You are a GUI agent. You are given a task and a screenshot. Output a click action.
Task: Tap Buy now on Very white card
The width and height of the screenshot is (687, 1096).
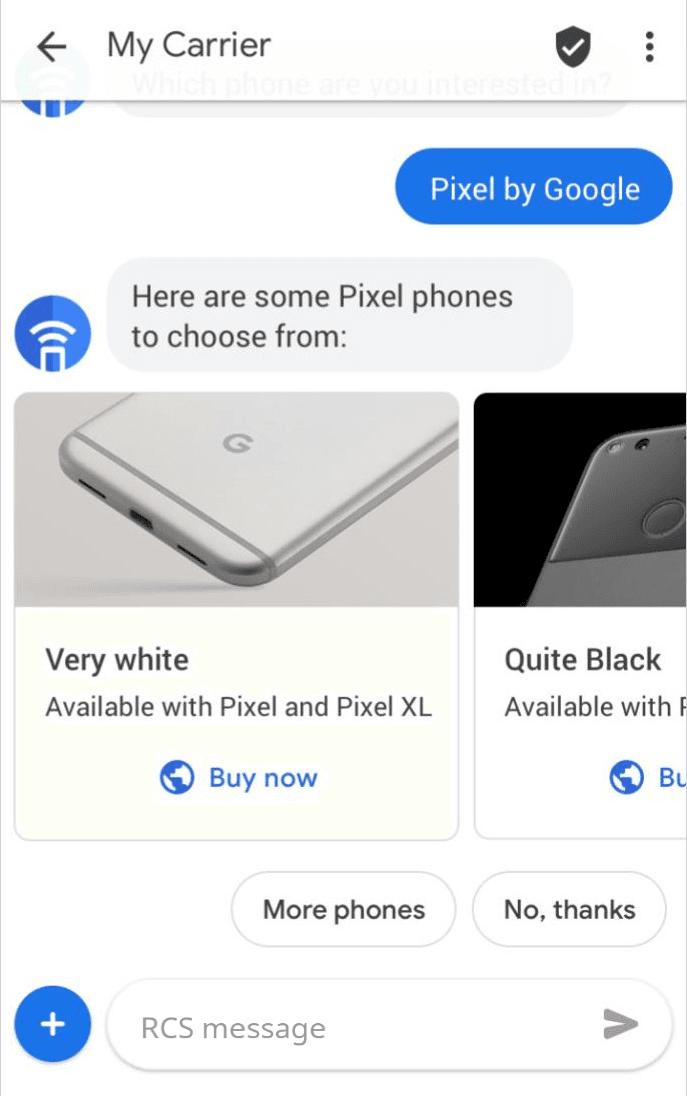coord(239,778)
